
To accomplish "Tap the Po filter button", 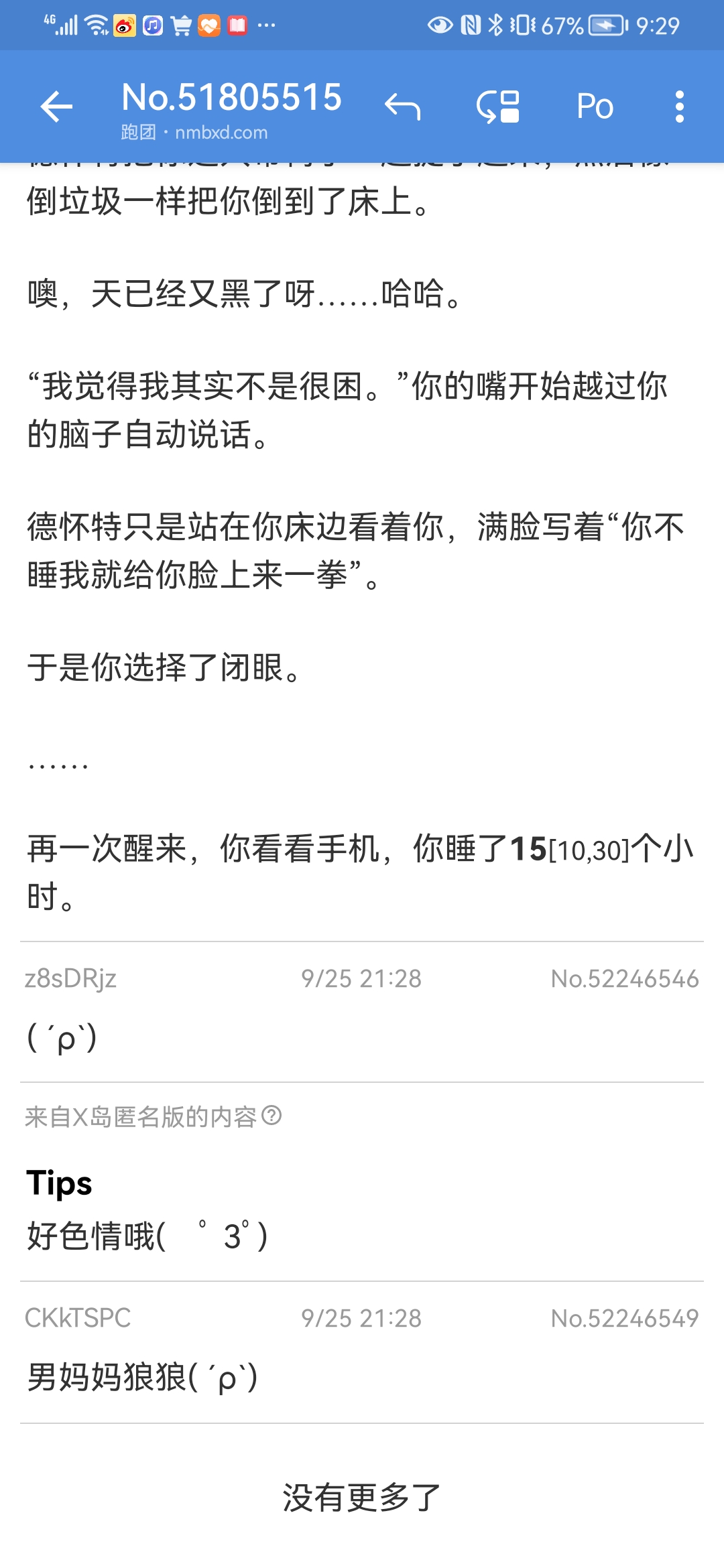I will click(x=595, y=107).
